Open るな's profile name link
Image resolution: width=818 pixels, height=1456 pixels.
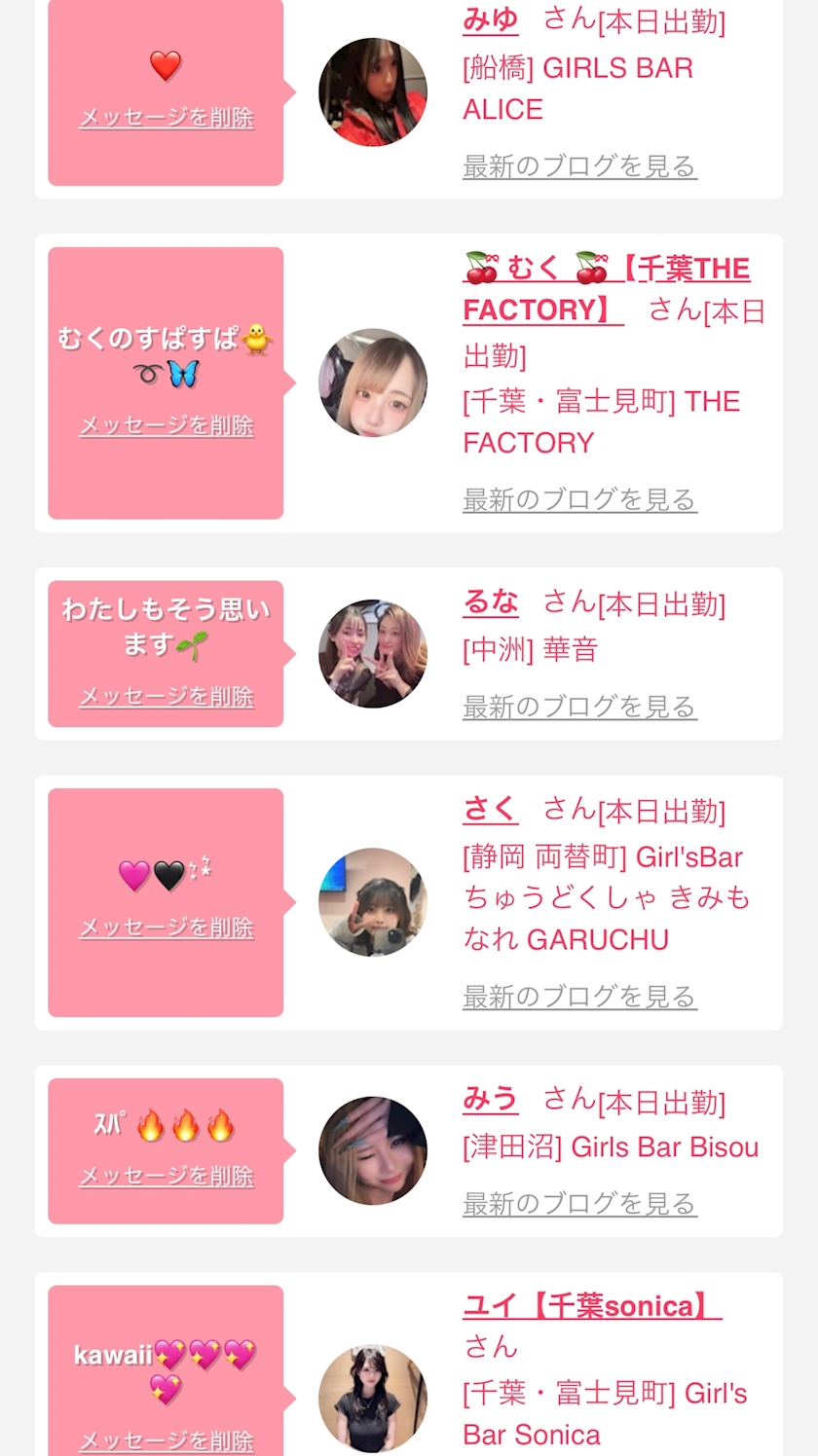pyautogui.click(x=490, y=602)
